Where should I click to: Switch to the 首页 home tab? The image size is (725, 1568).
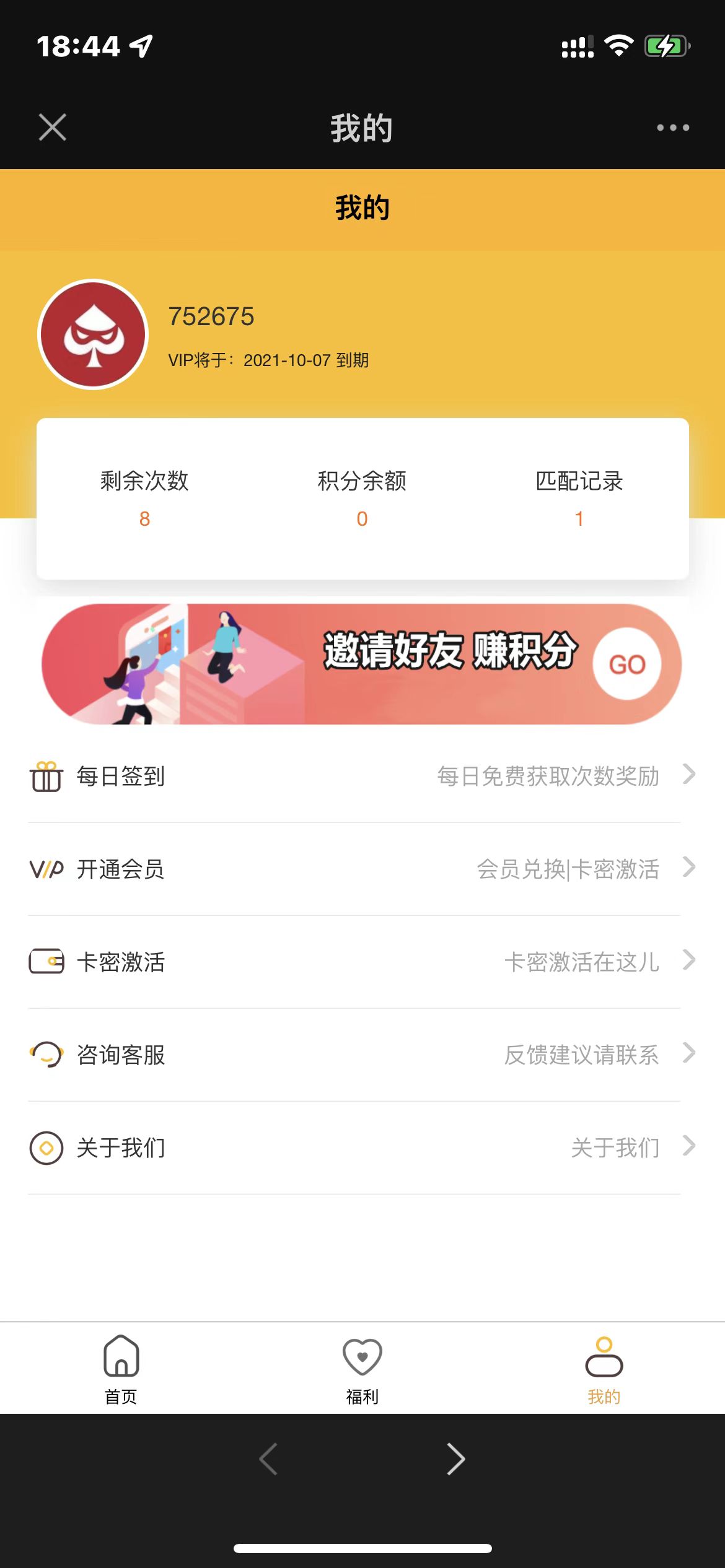pos(121,1369)
